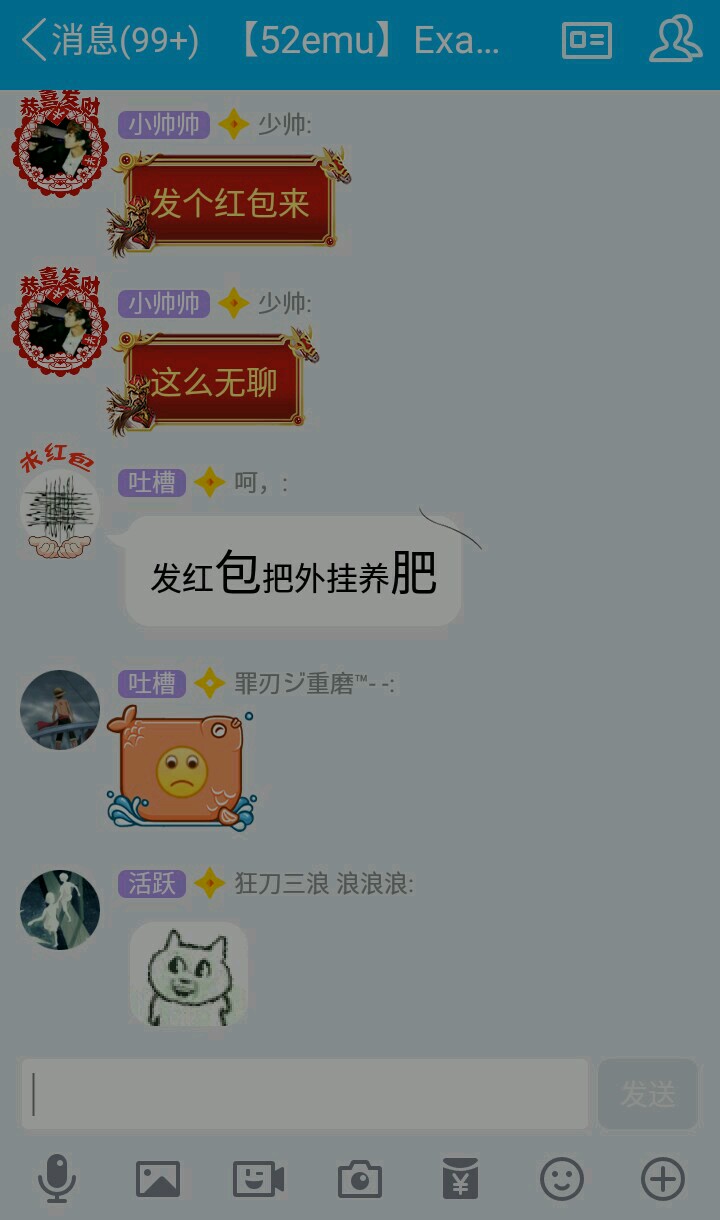Open 罪刃ジ重磨's profile avatar
The height and width of the screenshot is (1220, 720).
(60, 710)
